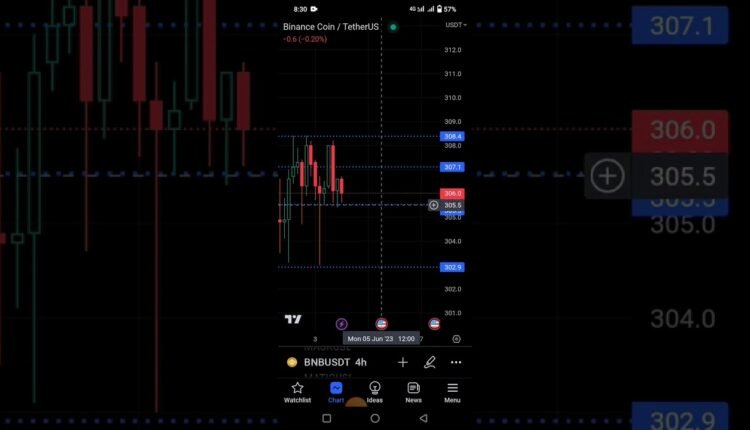This screenshot has height=430, width=750.
Task: Go back with the system back button
Action: (423, 418)
